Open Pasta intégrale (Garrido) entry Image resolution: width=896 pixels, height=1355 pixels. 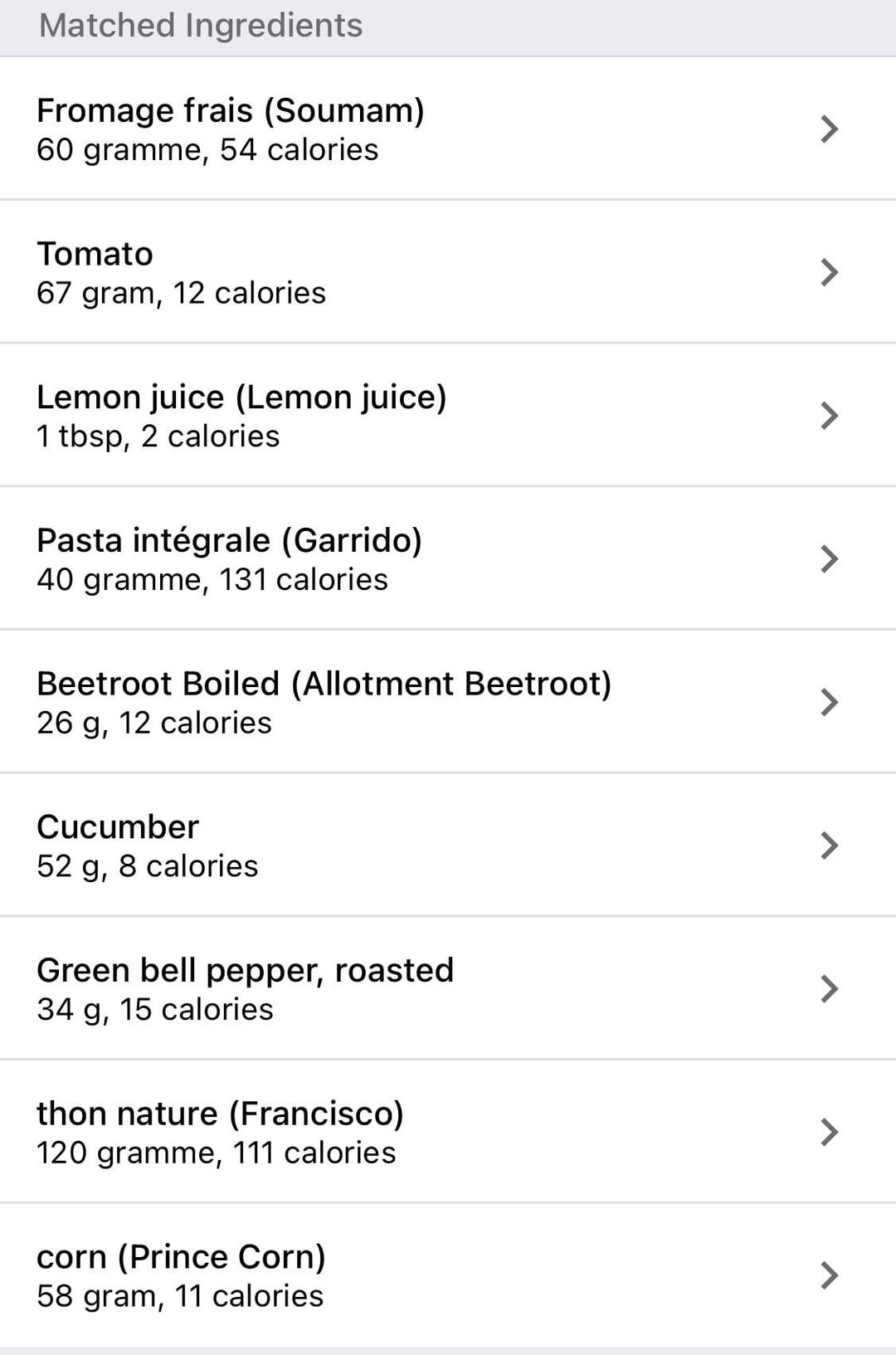pyautogui.click(x=448, y=559)
